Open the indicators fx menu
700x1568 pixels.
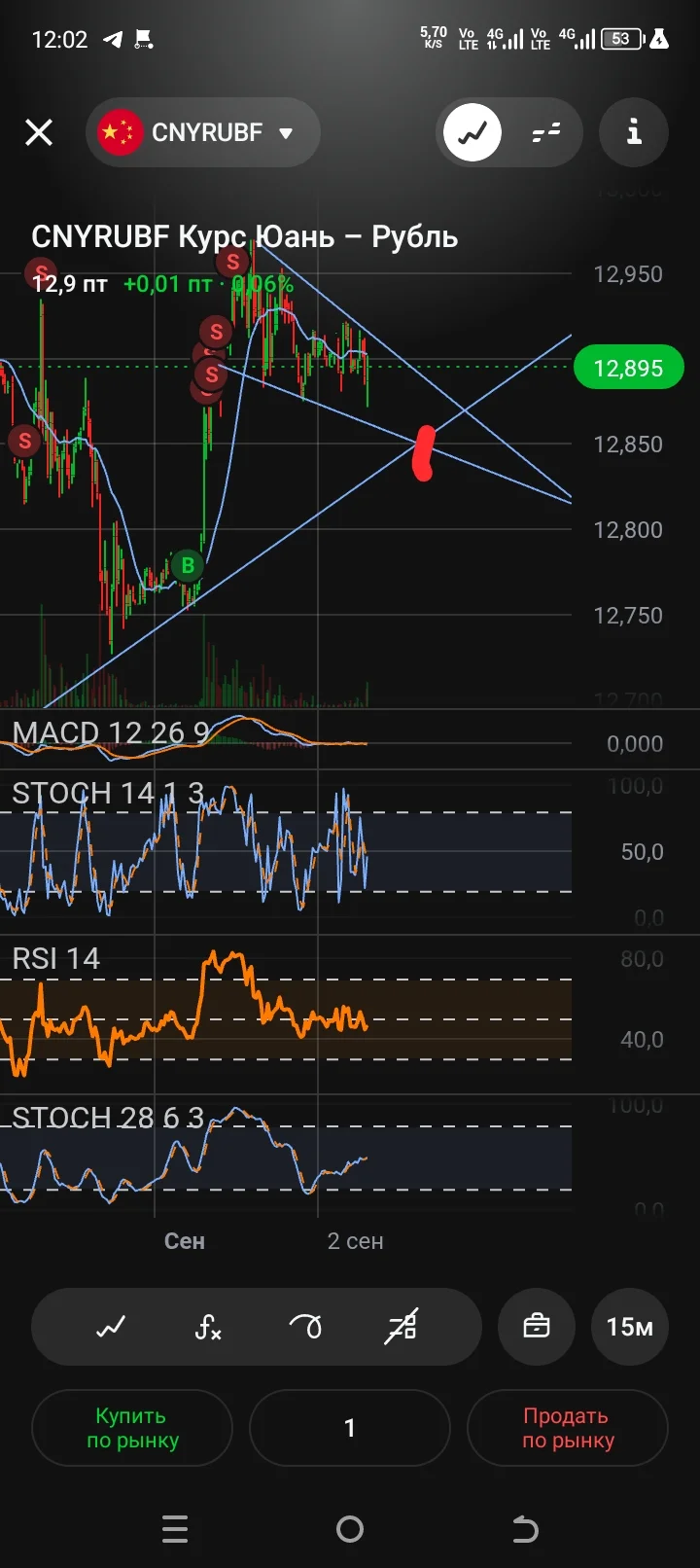208,1327
